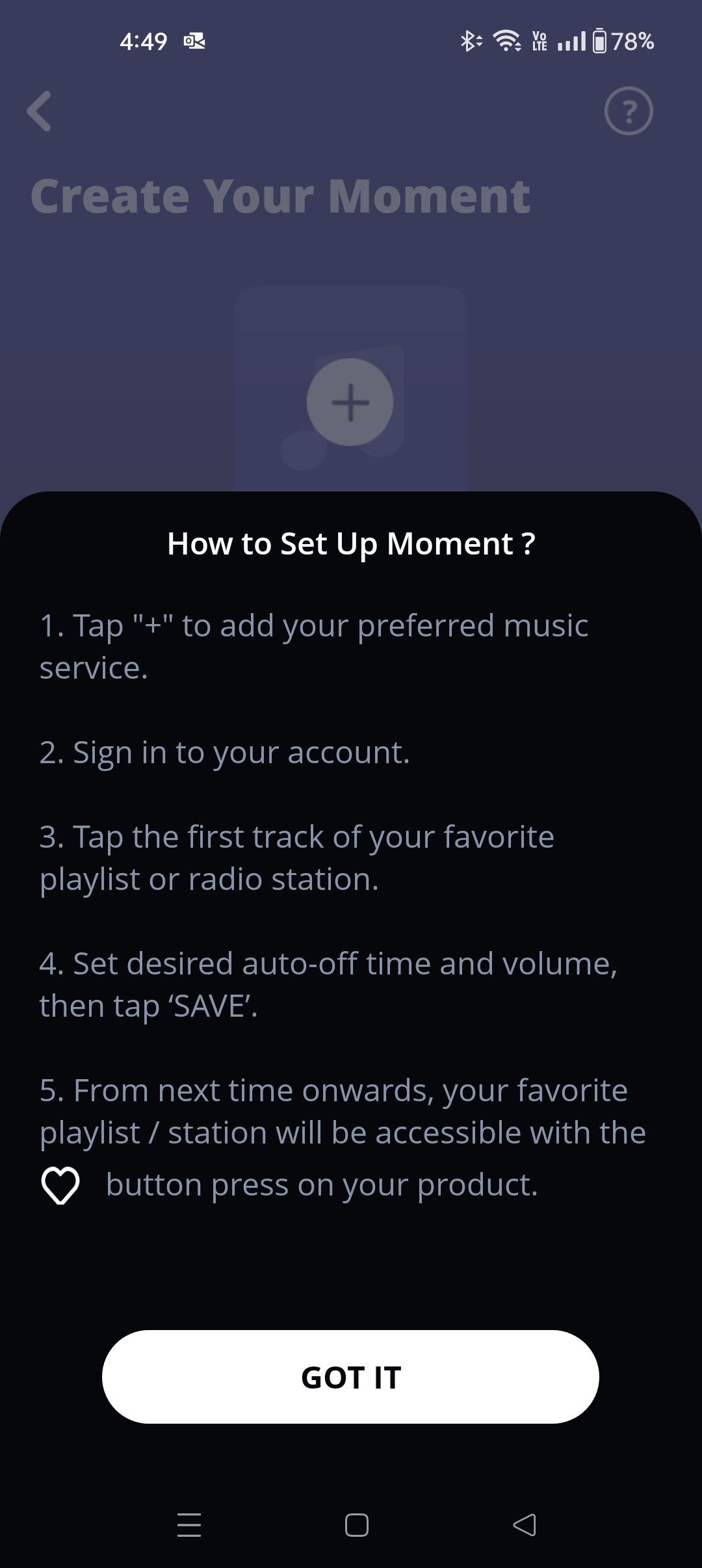The width and height of the screenshot is (702, 1568).
Task: Add a music service with the plus button
Action: pos(350,402)
